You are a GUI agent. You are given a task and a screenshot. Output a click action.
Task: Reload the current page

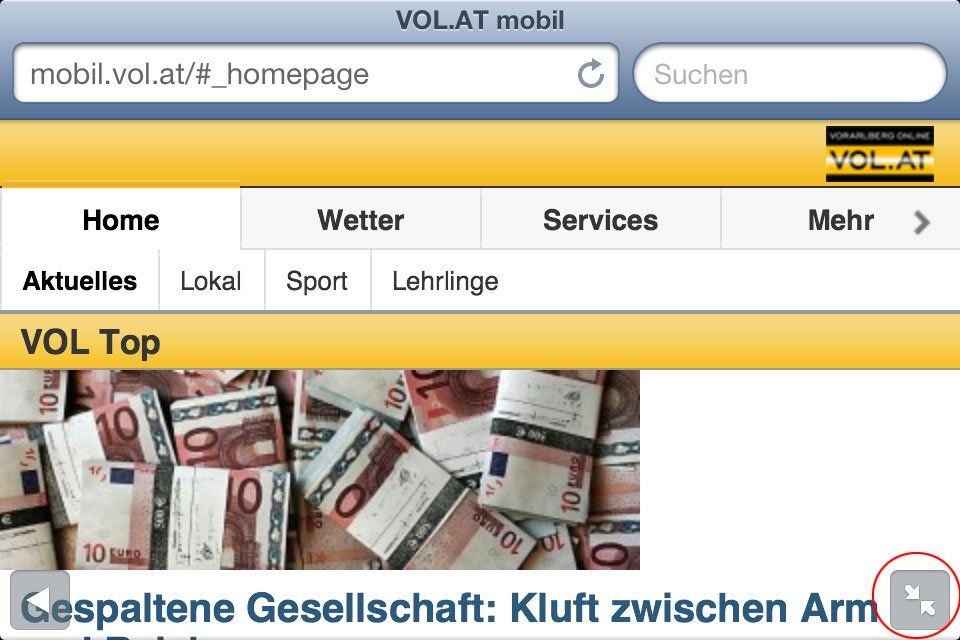[x=591, y=74]
